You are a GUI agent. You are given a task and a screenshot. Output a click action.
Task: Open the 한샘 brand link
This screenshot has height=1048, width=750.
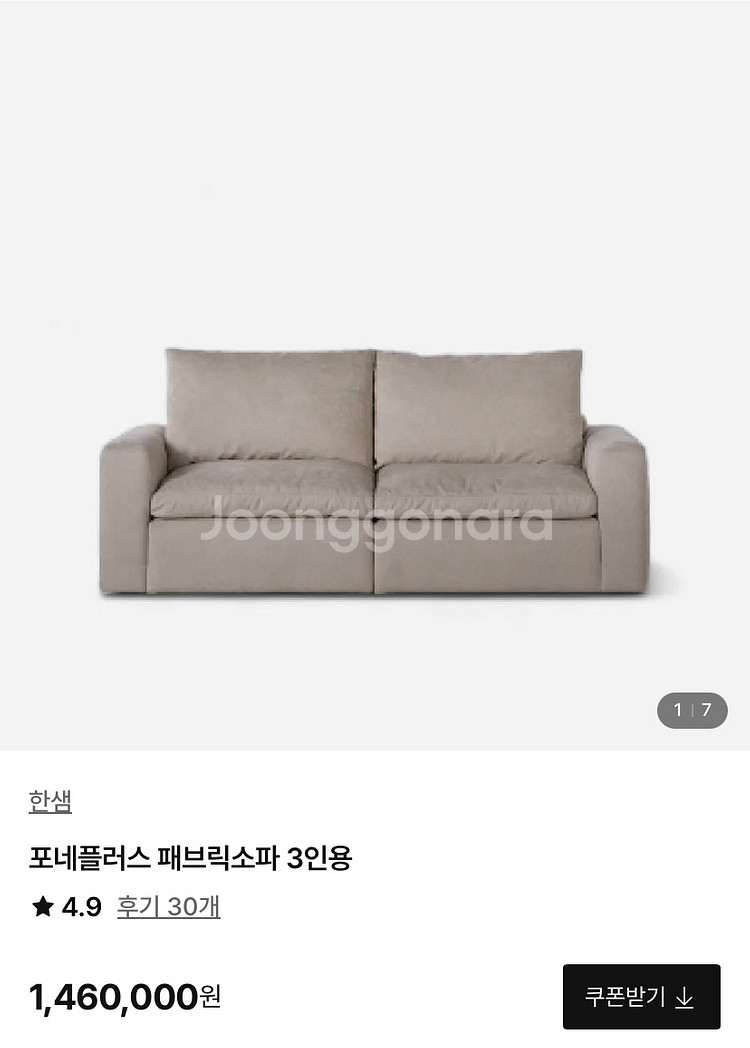(x=50, y=801)
